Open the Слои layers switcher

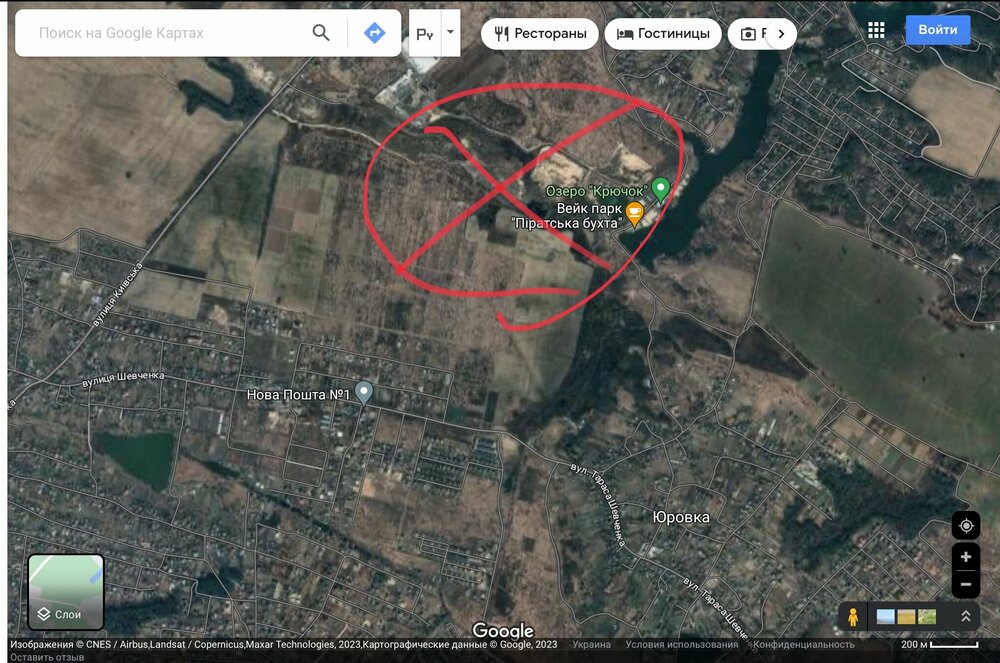pyautogui.click(x=66, y=592)
